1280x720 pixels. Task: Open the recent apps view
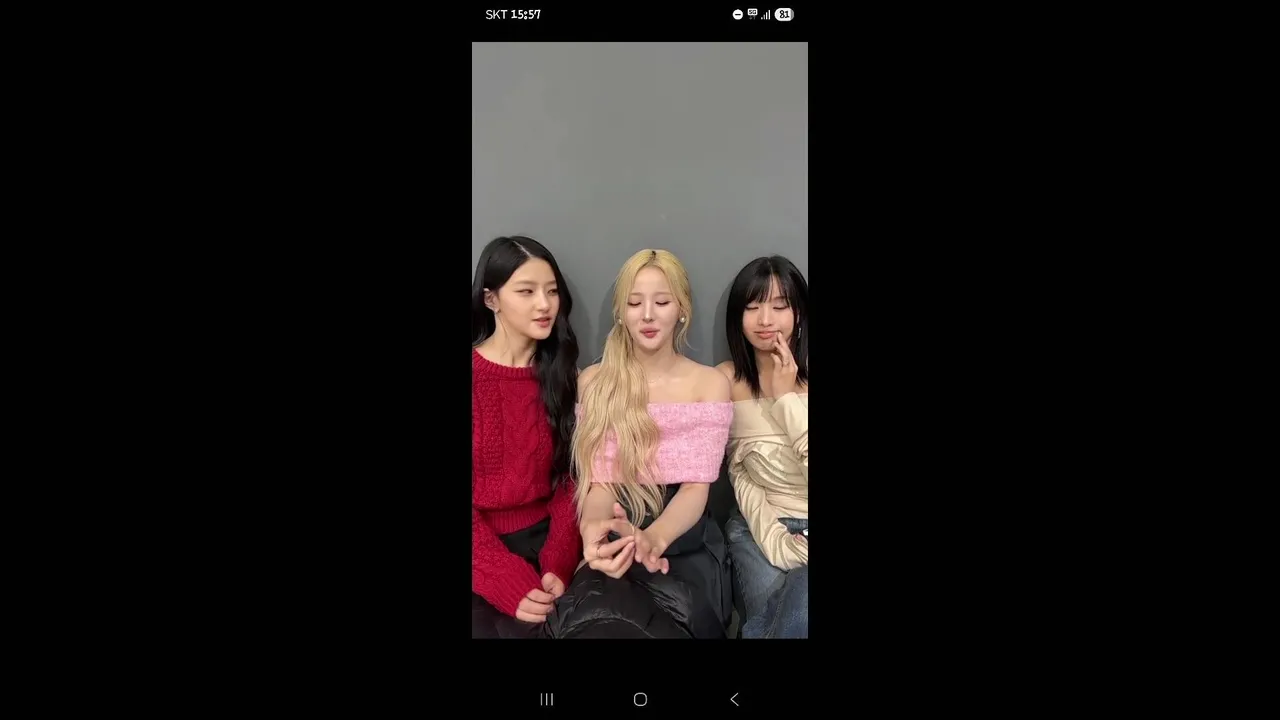547,699
